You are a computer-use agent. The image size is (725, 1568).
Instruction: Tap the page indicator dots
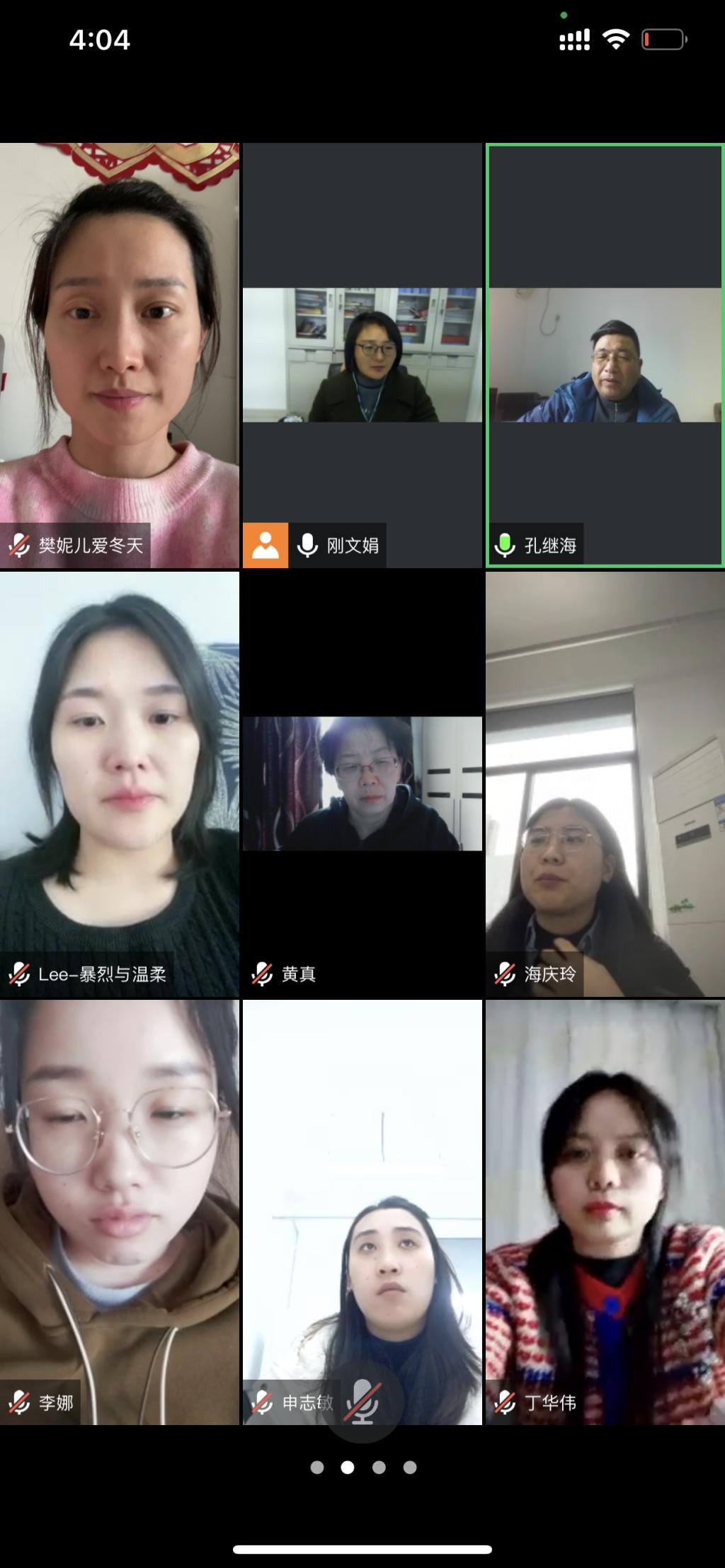pos(363,1468)
